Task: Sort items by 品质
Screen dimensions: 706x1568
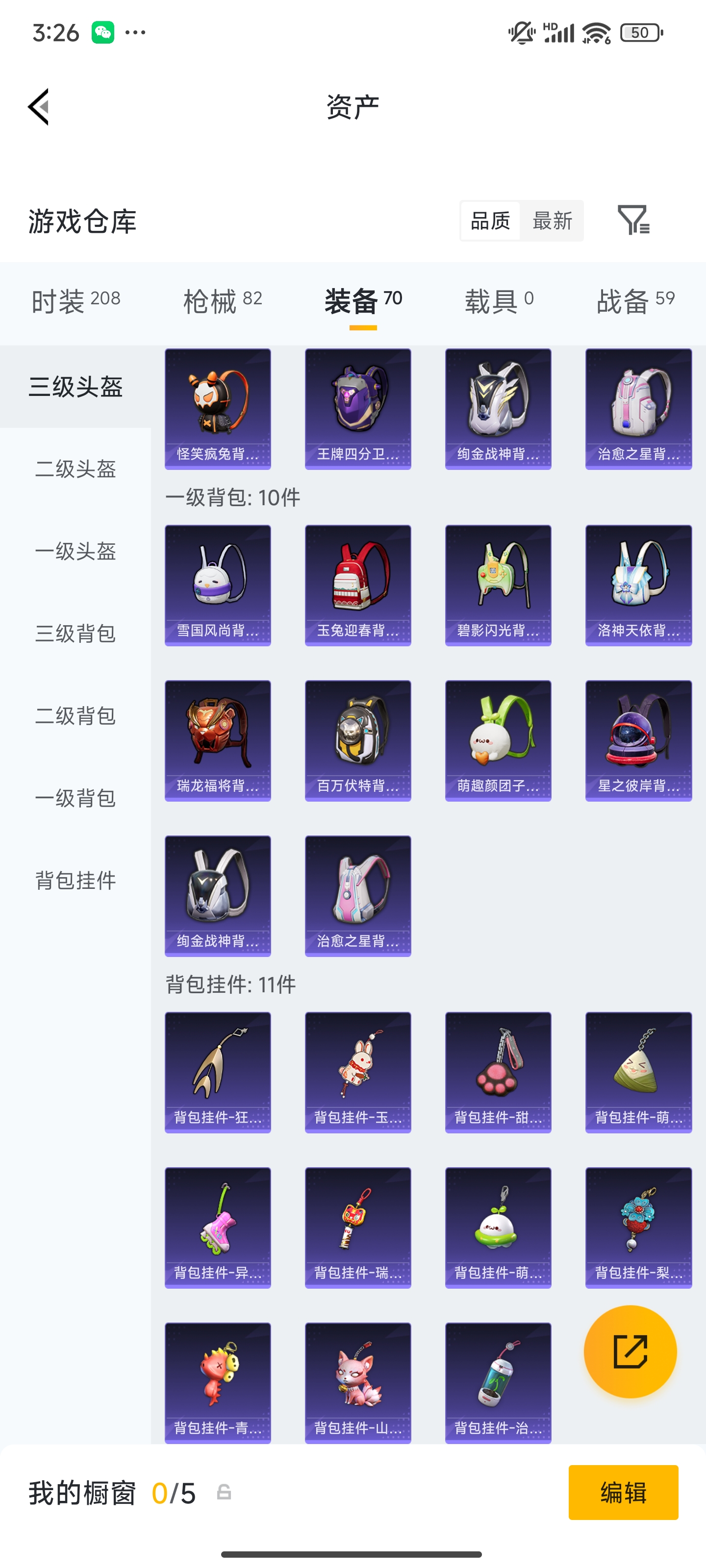Action: [x=490, y=221]
